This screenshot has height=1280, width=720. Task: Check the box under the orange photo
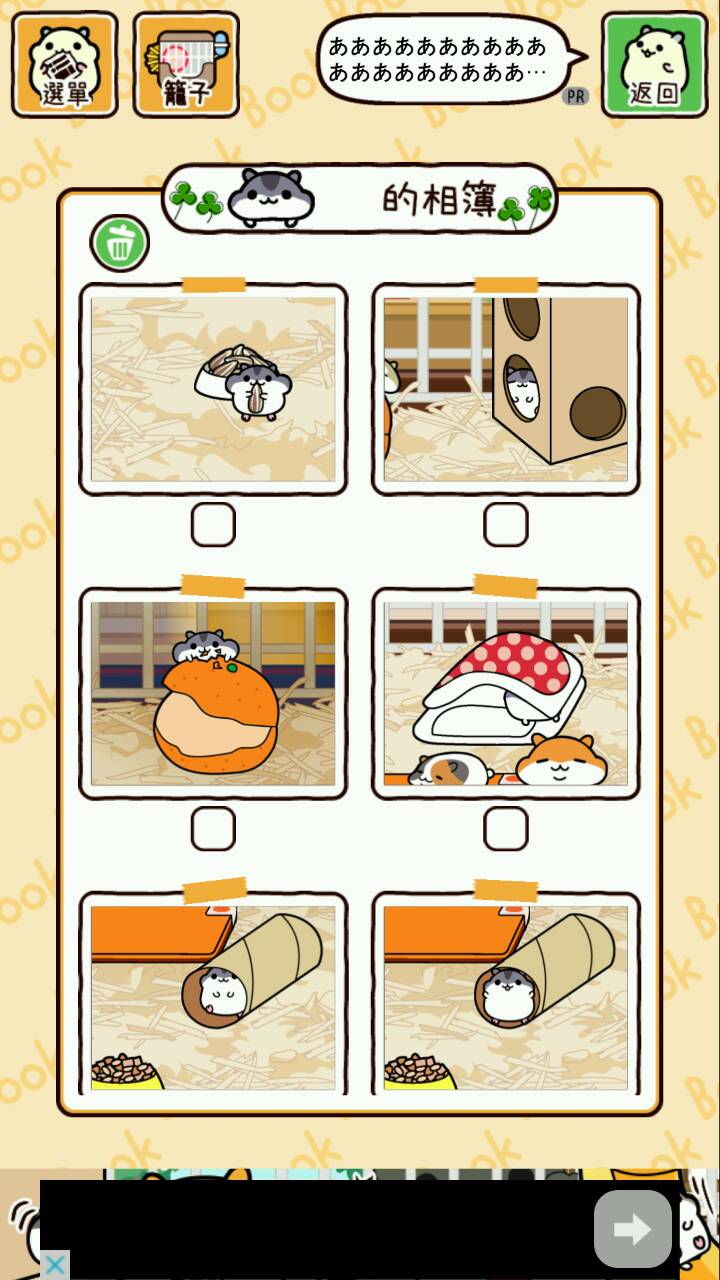tap(213, 829)
